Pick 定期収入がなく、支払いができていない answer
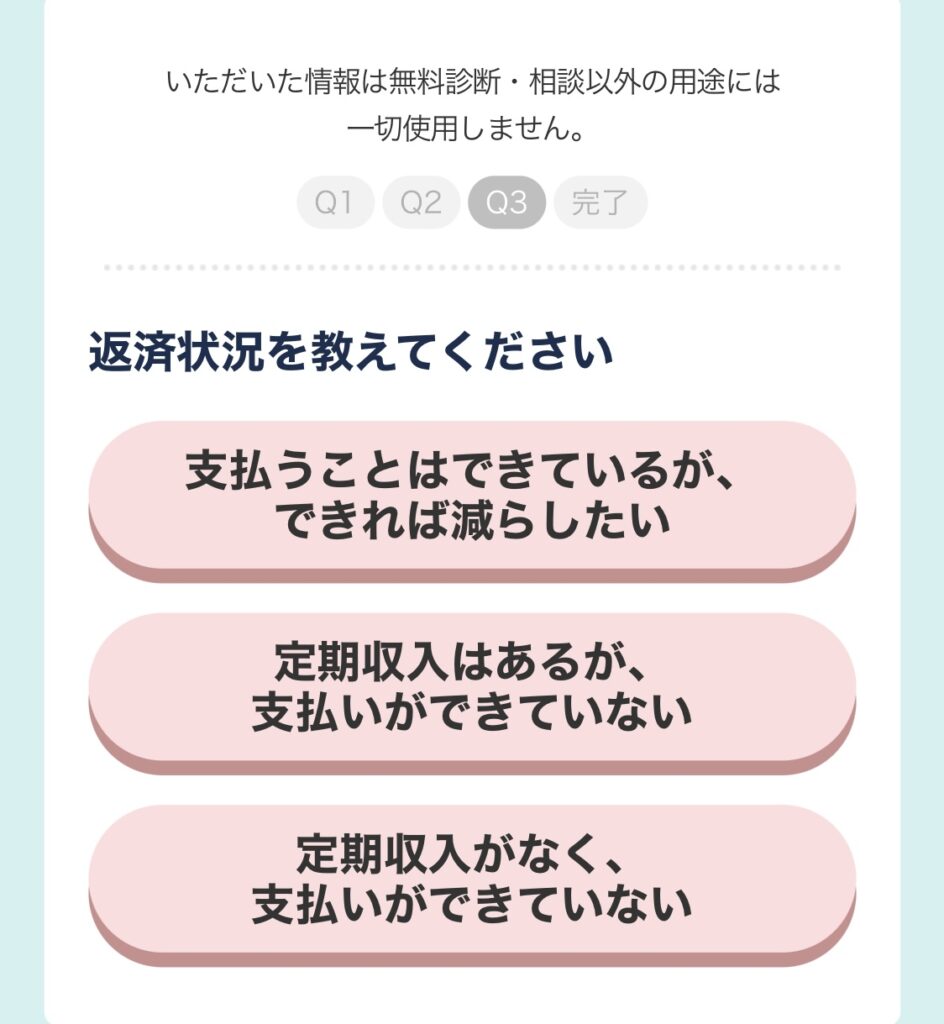The width and height of the screenshot is (944, 1024). [472, 880]
